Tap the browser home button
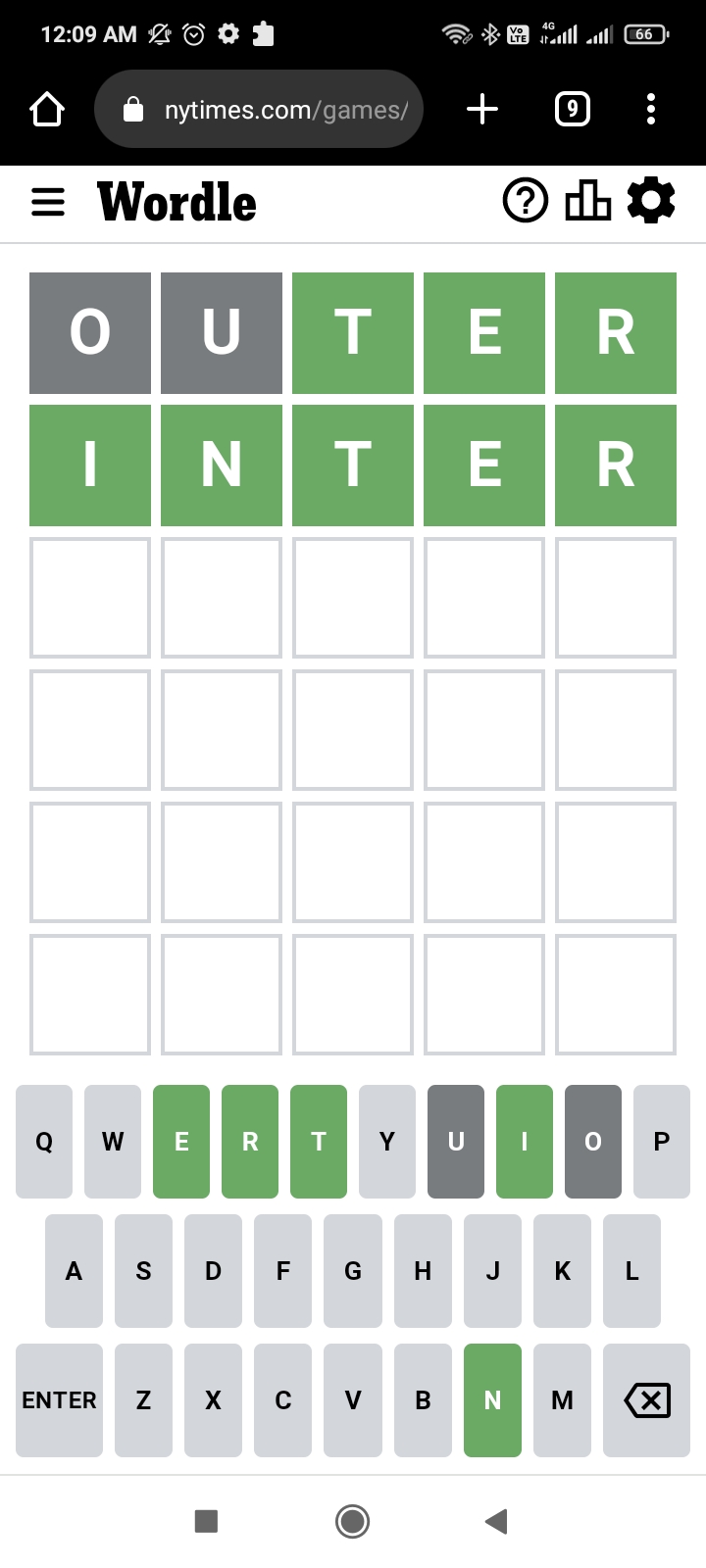706x1568 pixels. point(47,109)
